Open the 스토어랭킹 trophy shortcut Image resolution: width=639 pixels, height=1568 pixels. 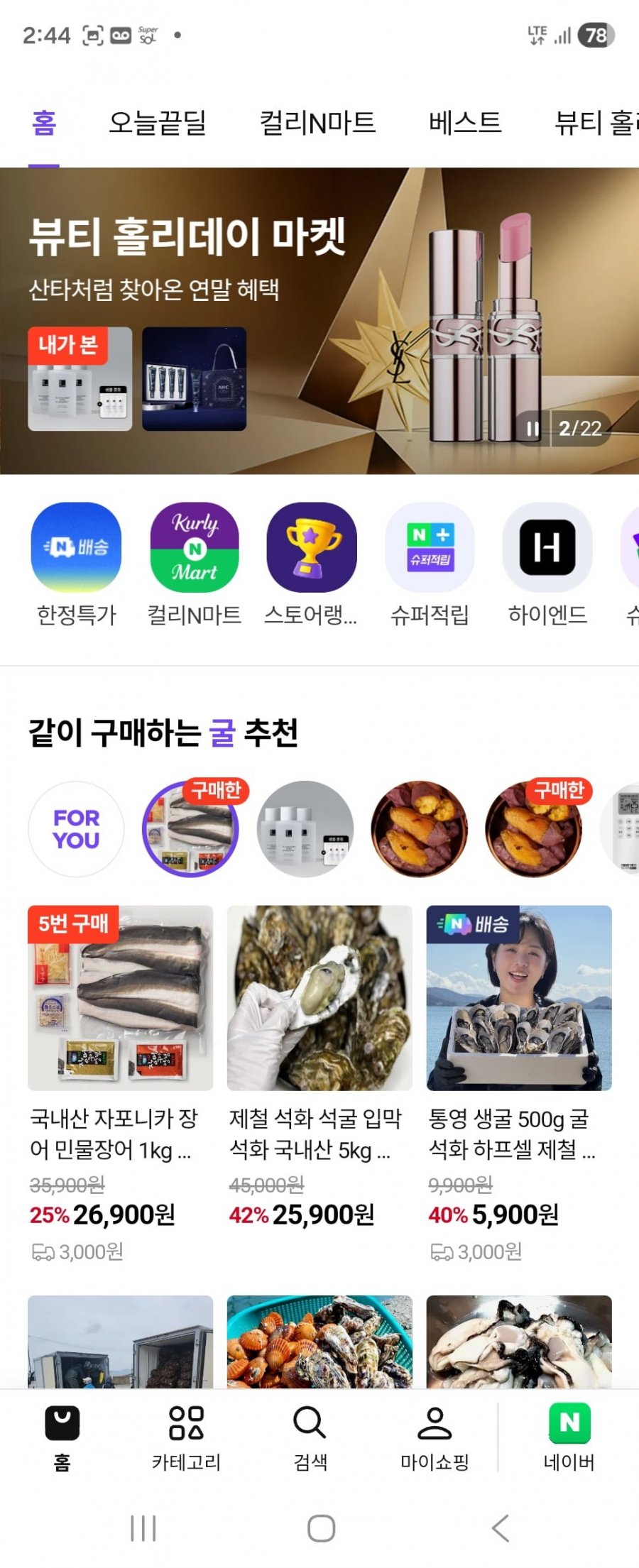pos(311,548)
